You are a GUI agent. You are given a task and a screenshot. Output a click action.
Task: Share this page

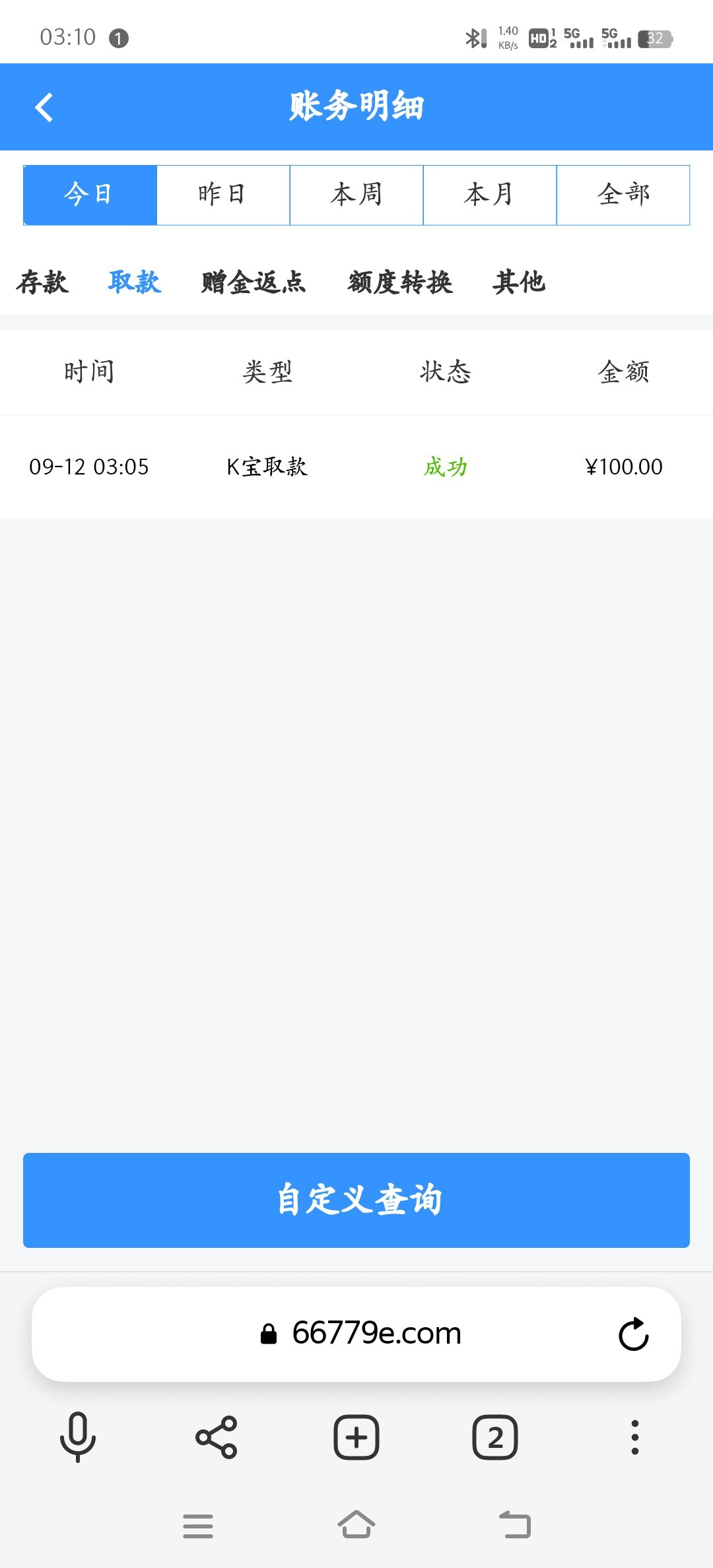pos(217,1437)
